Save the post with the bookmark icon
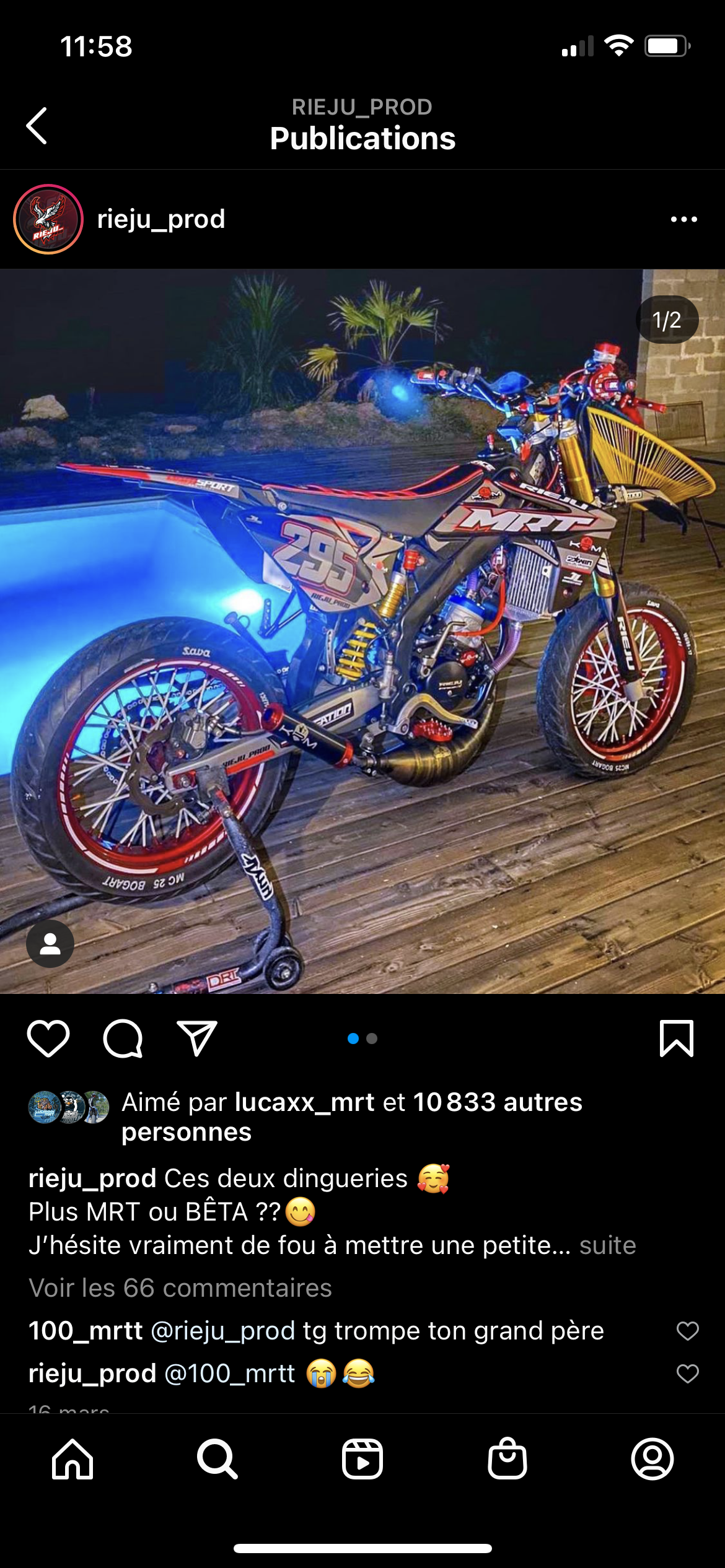725x1568 pixels. tap(676, 1039)
